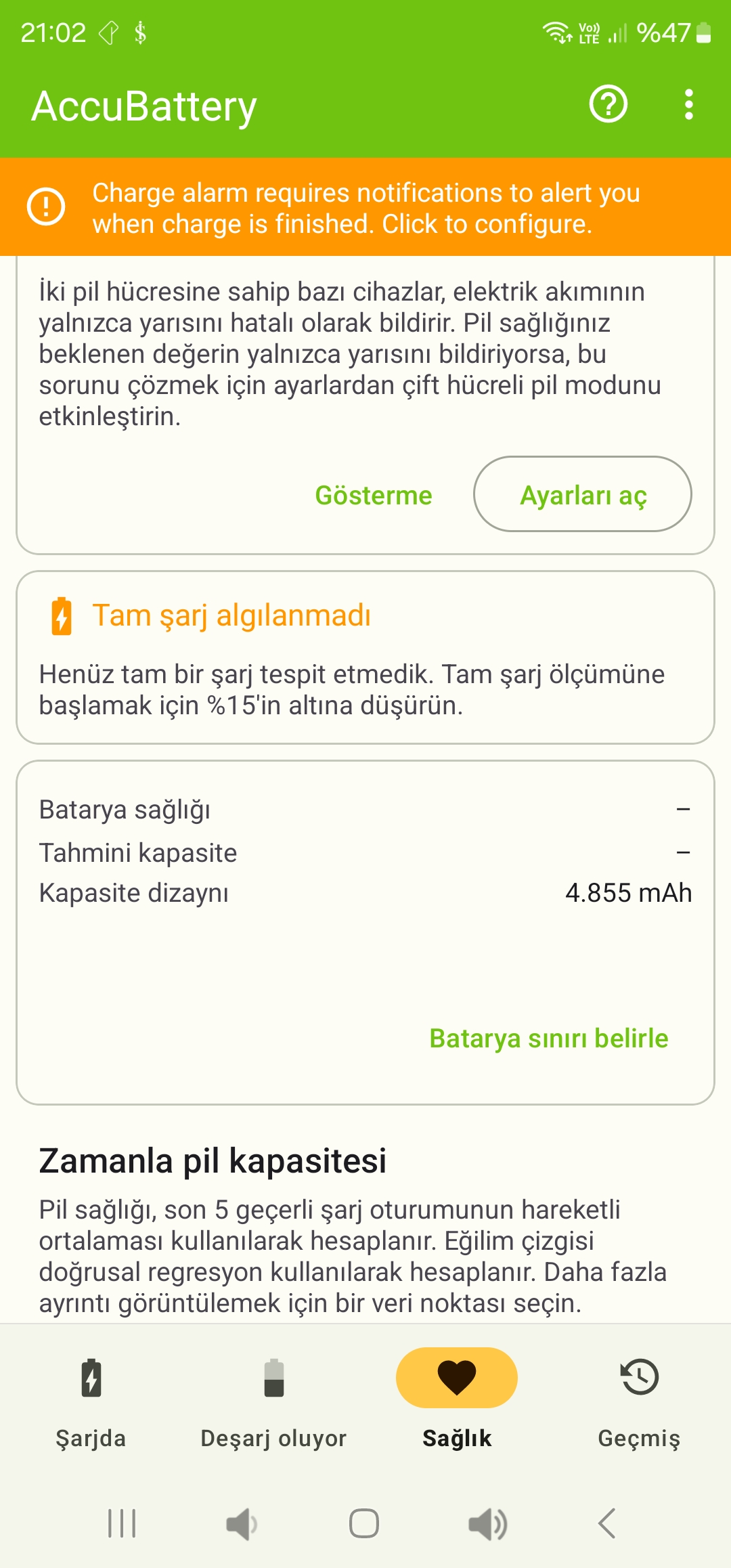The width and height of the screenshot is (731, 1568).
Task: Choose Gösterme to hide the dual-cell tip
Action: click(x=374, y=495)
